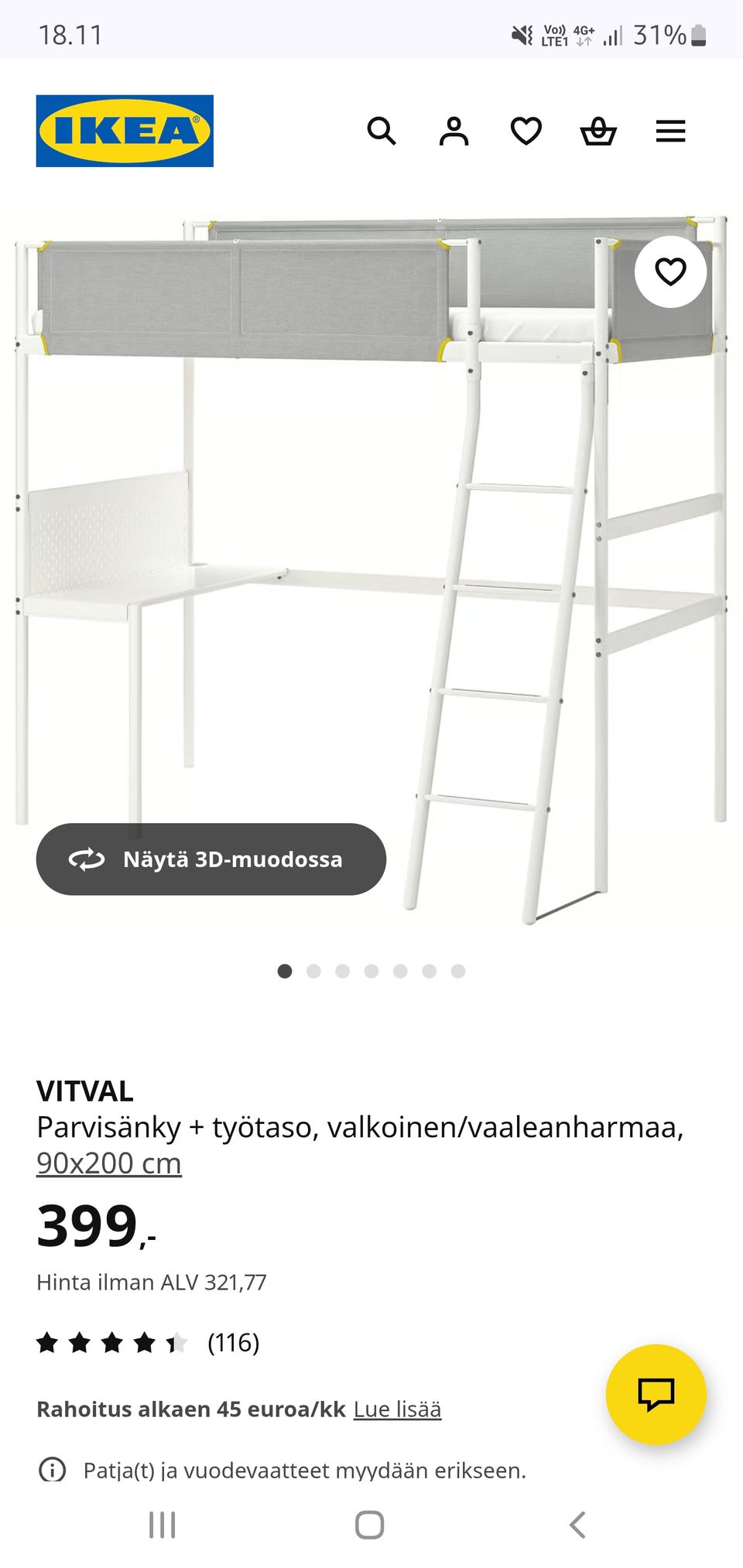Open Lue lisää financing details

pos(397,1409)
